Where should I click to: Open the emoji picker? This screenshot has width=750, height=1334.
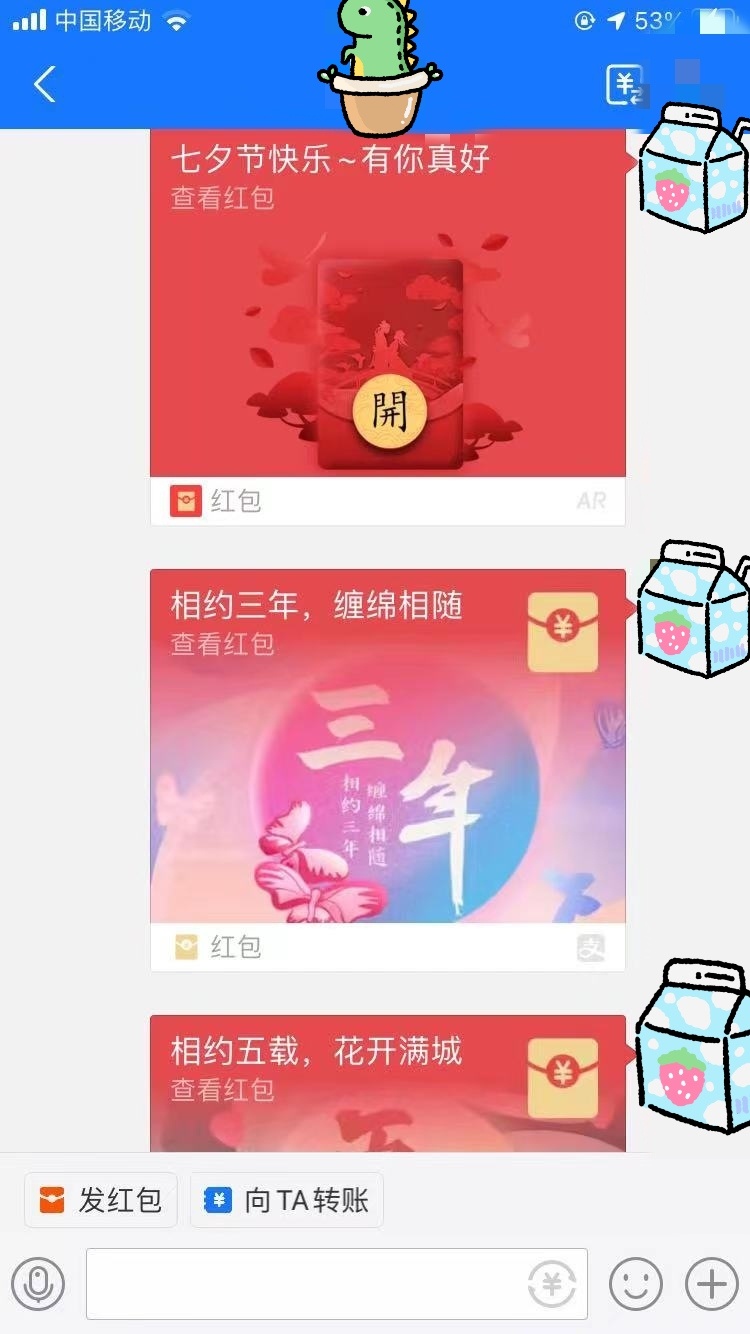click(636, 1284)
